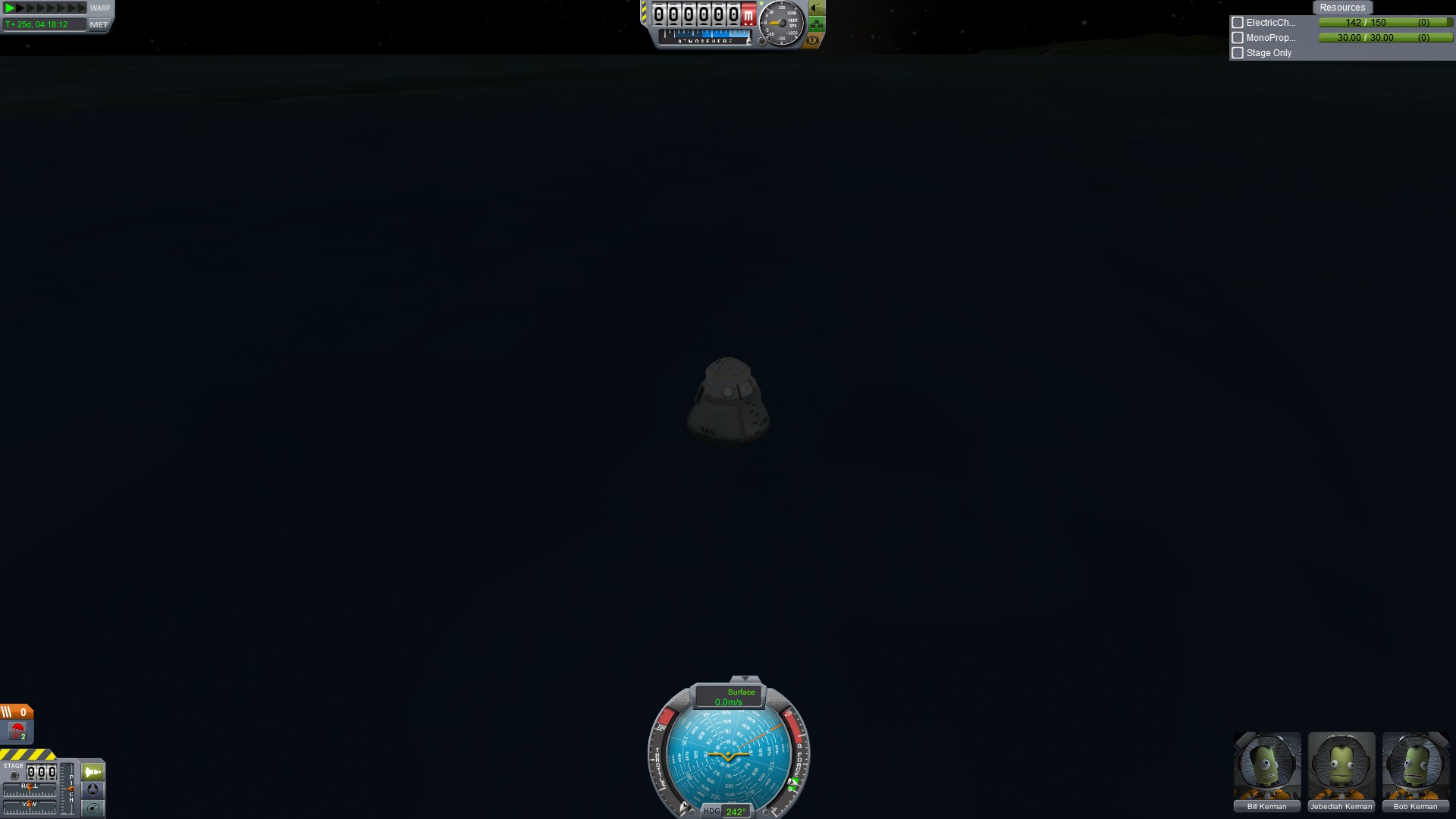Collapse the navball with the top arrow
The image size is (1456, 819).
pos(745,679)
